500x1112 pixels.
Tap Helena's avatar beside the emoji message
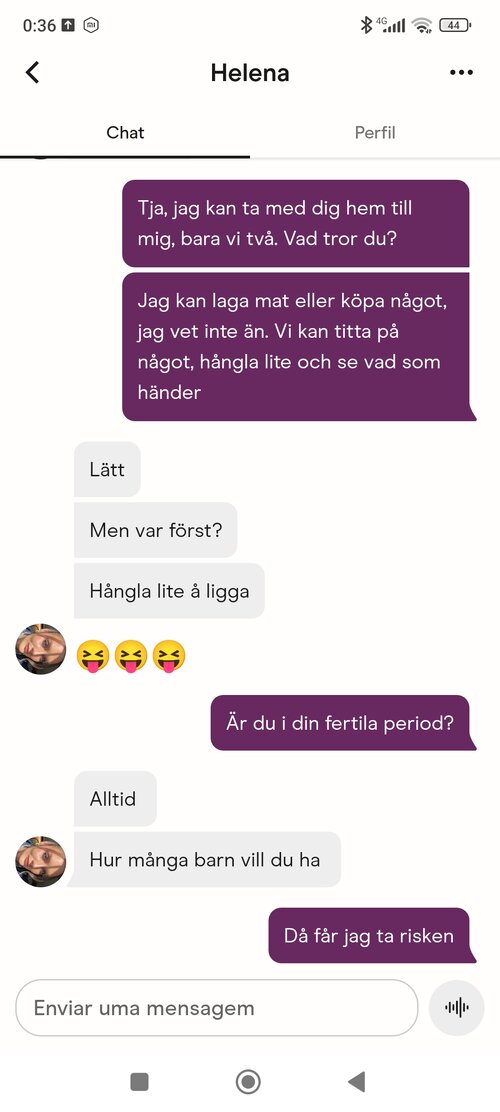point(40,649)
